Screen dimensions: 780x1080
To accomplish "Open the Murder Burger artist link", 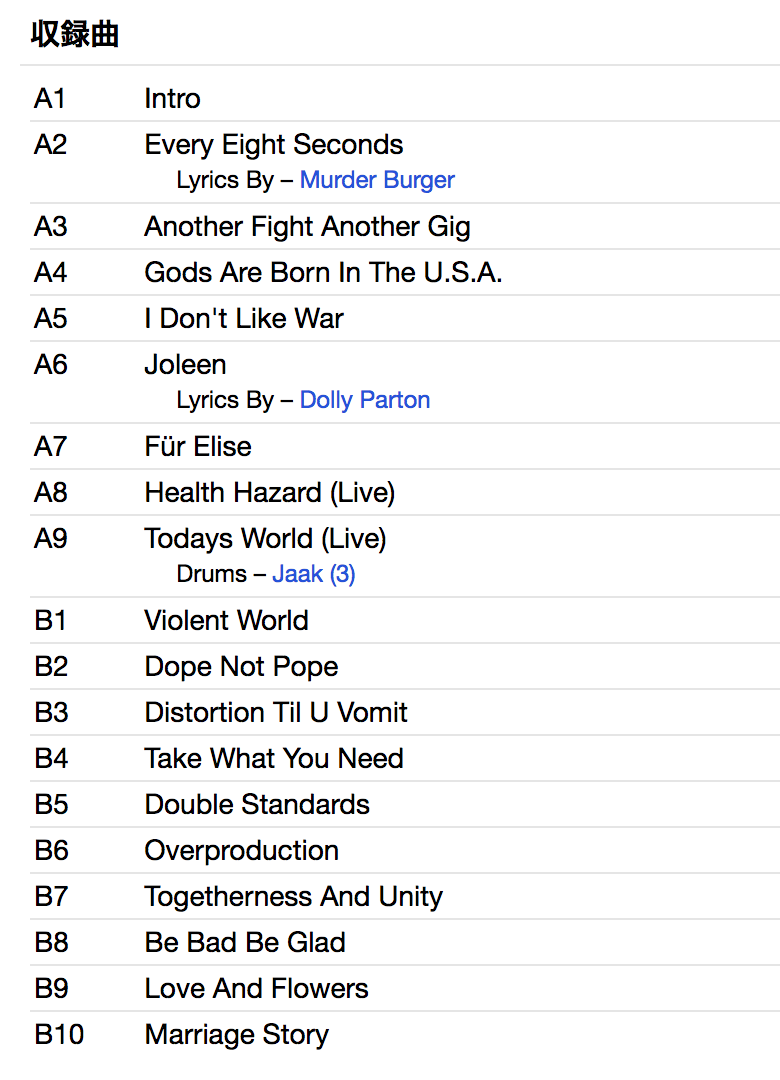I will click(377, 180).
